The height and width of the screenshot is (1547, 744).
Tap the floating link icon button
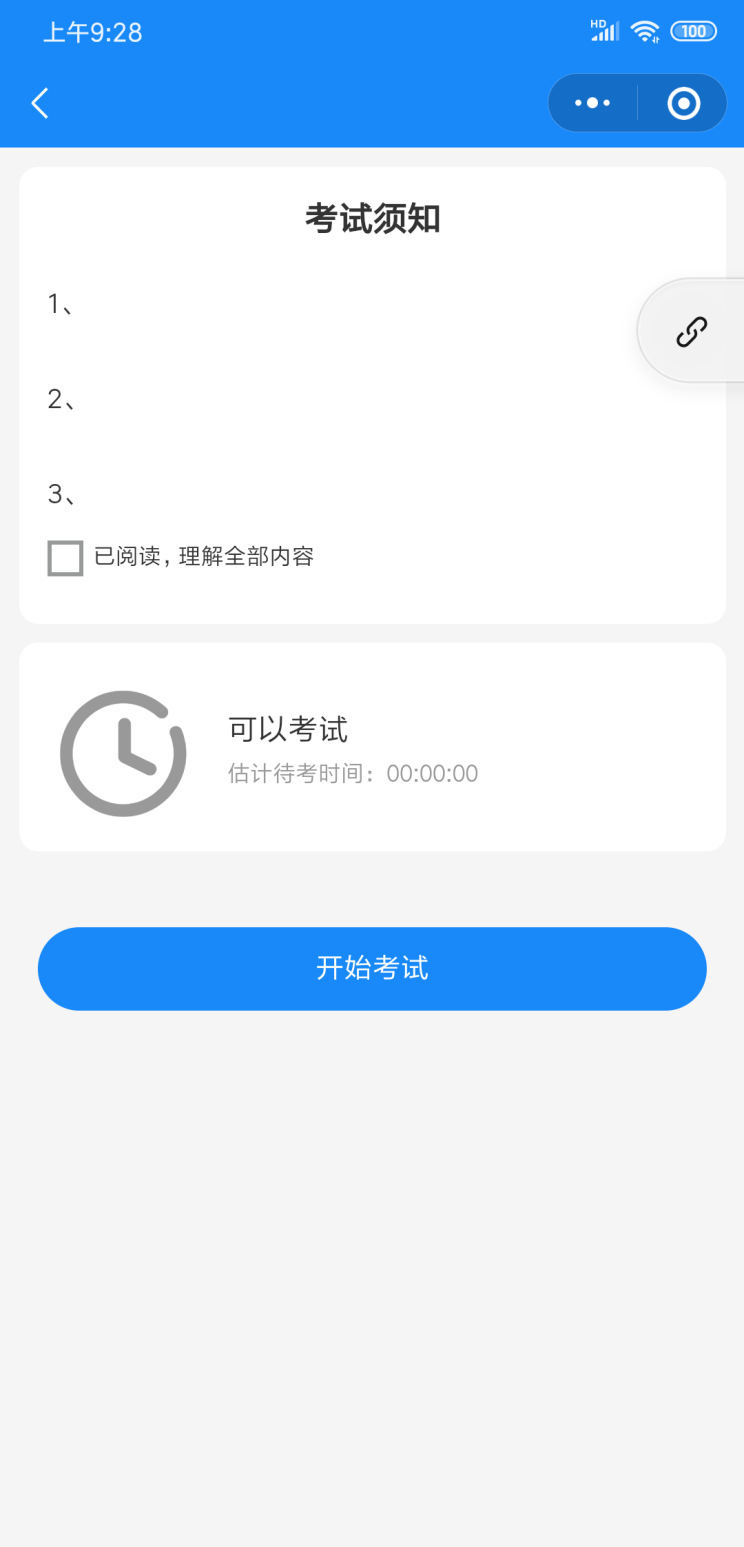692,331
